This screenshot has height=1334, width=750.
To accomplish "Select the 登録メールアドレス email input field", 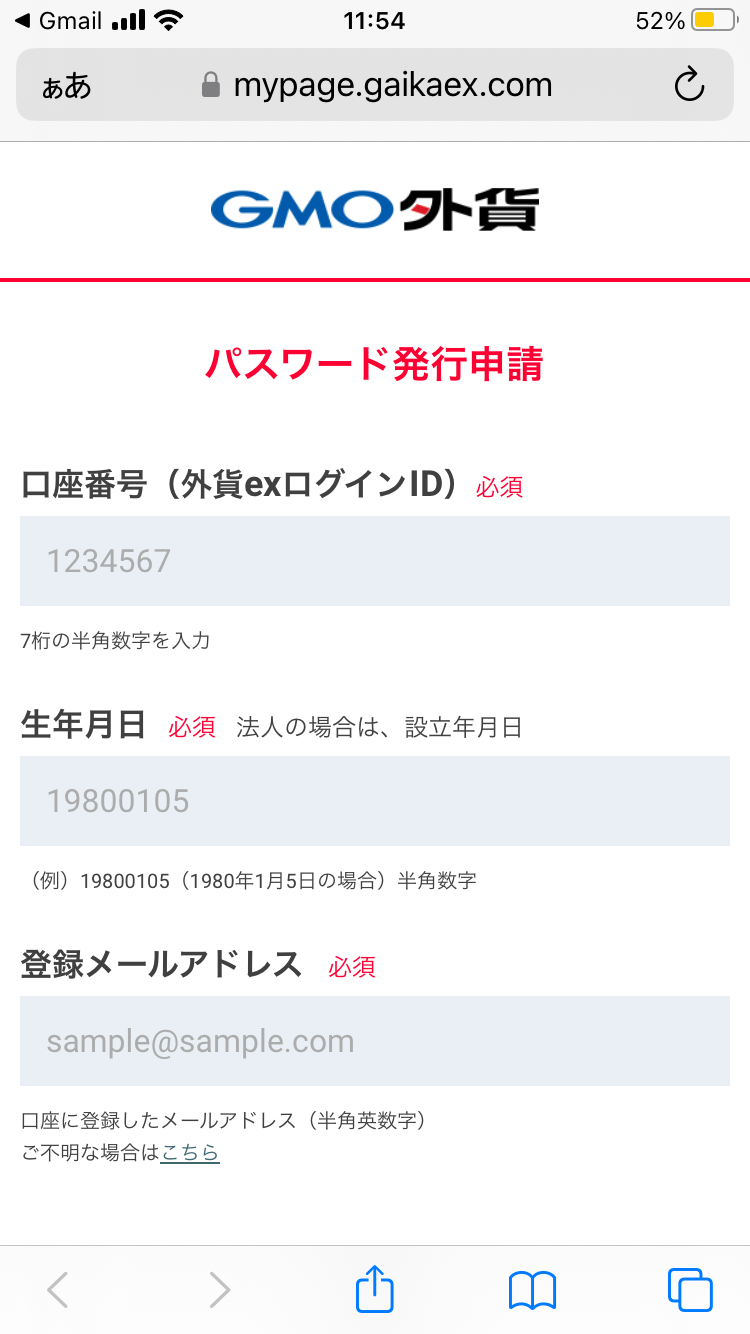I will pyautogui.click(x=374, y=1041).
